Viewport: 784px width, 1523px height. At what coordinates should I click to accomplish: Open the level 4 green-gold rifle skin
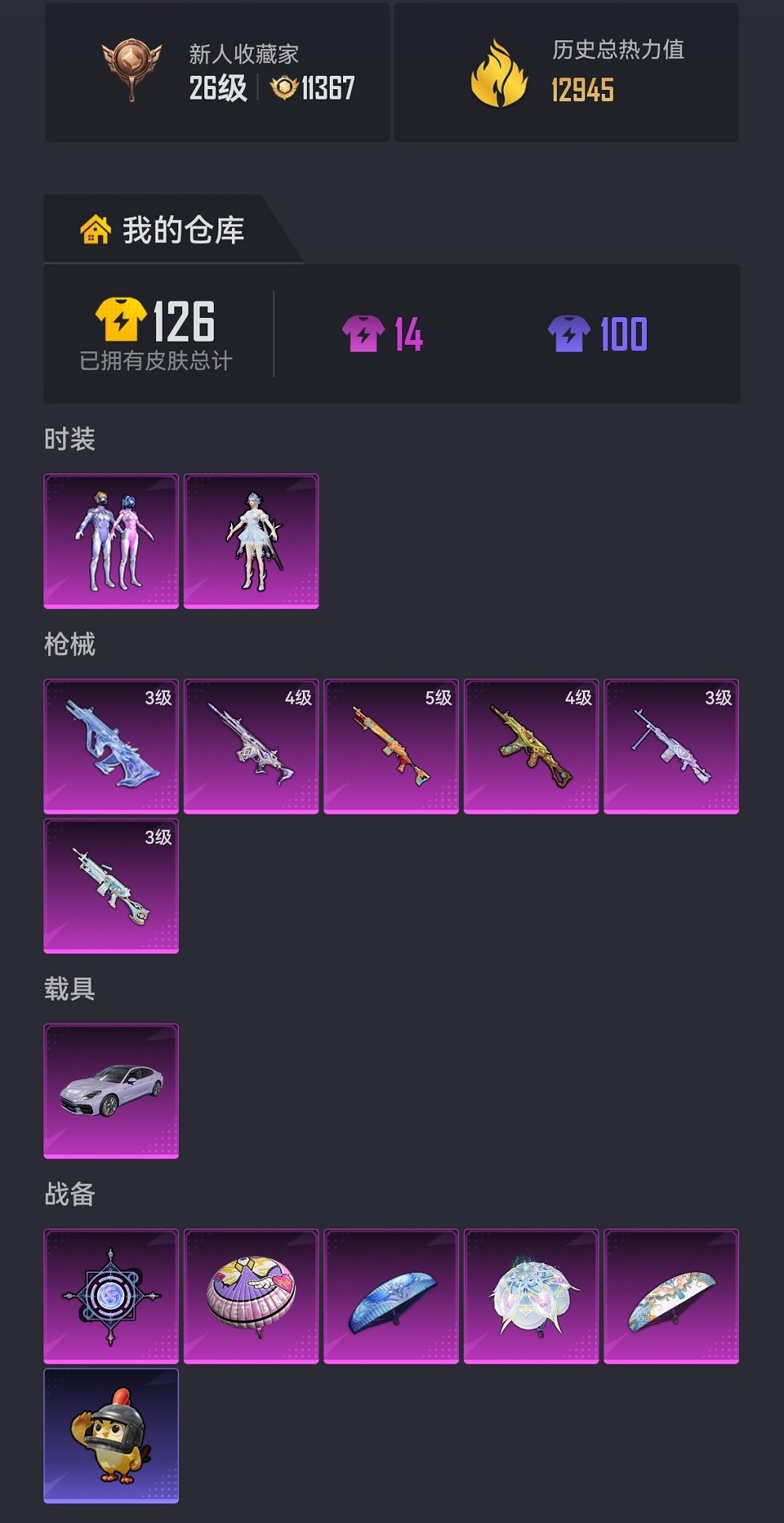(x=531, y=747)
